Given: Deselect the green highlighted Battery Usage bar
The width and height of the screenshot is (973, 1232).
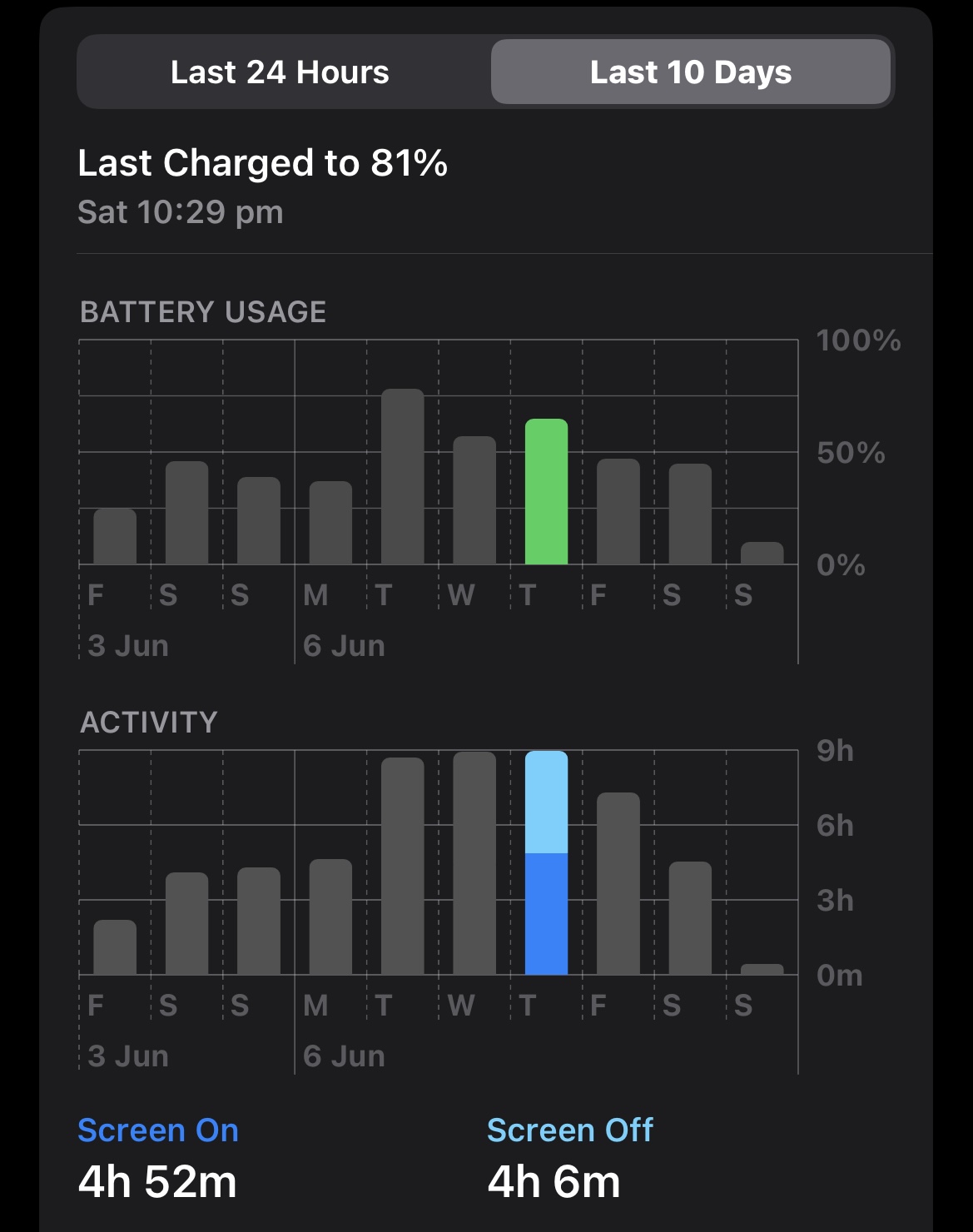Looking at the screenshot, I should pos(546,492).
